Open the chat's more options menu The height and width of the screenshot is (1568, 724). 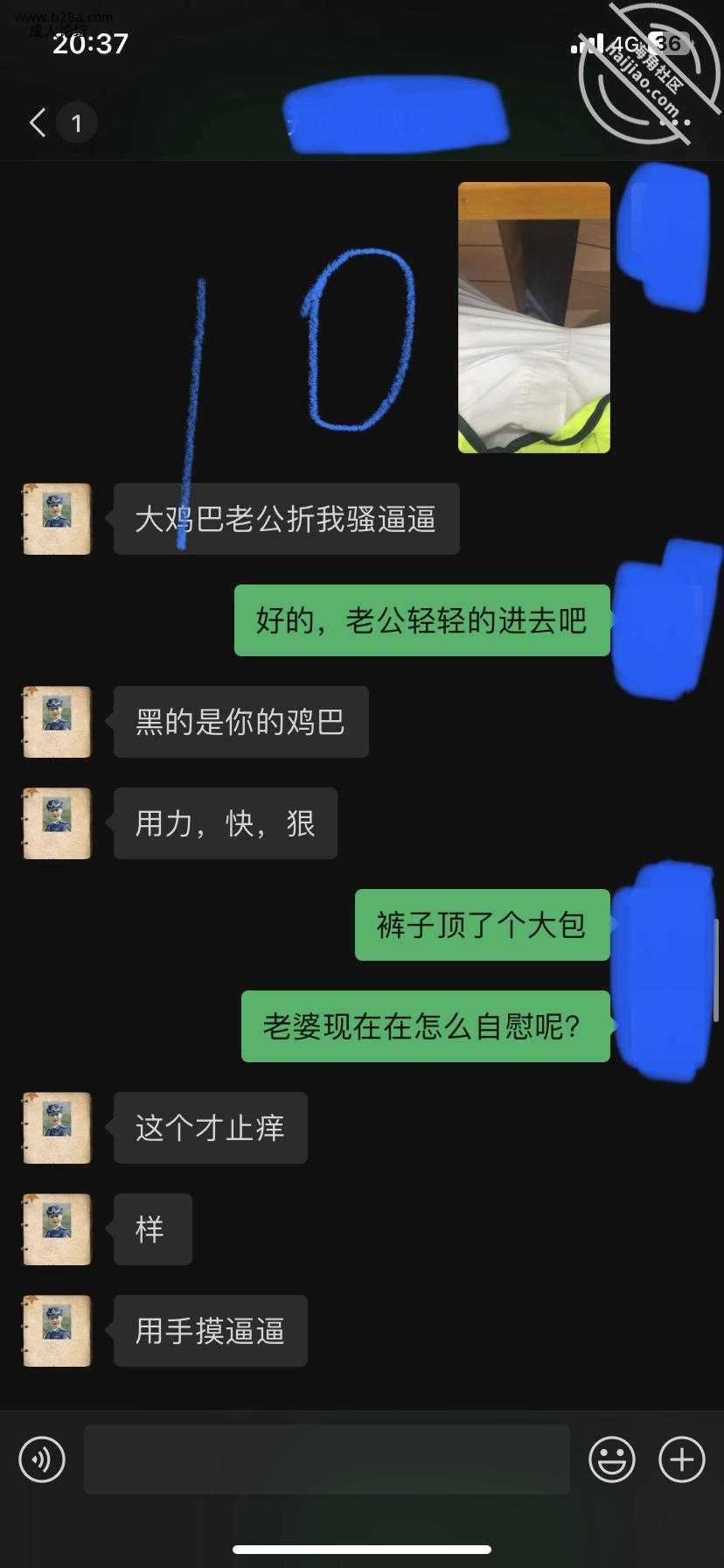tap(673, 122)
